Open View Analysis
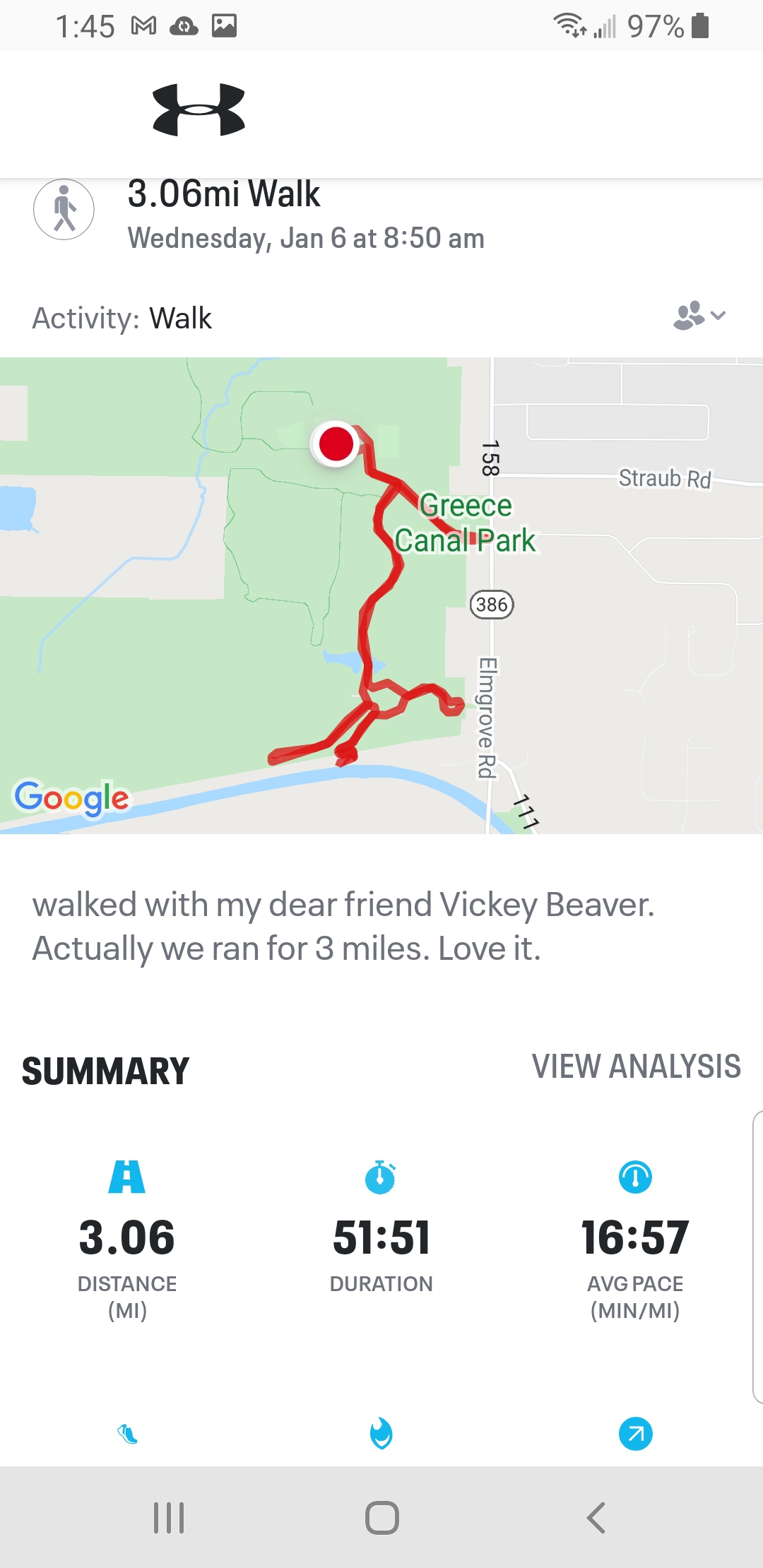The width and height of the screenshot is (763, 1568). click(x=636, y=1067)
